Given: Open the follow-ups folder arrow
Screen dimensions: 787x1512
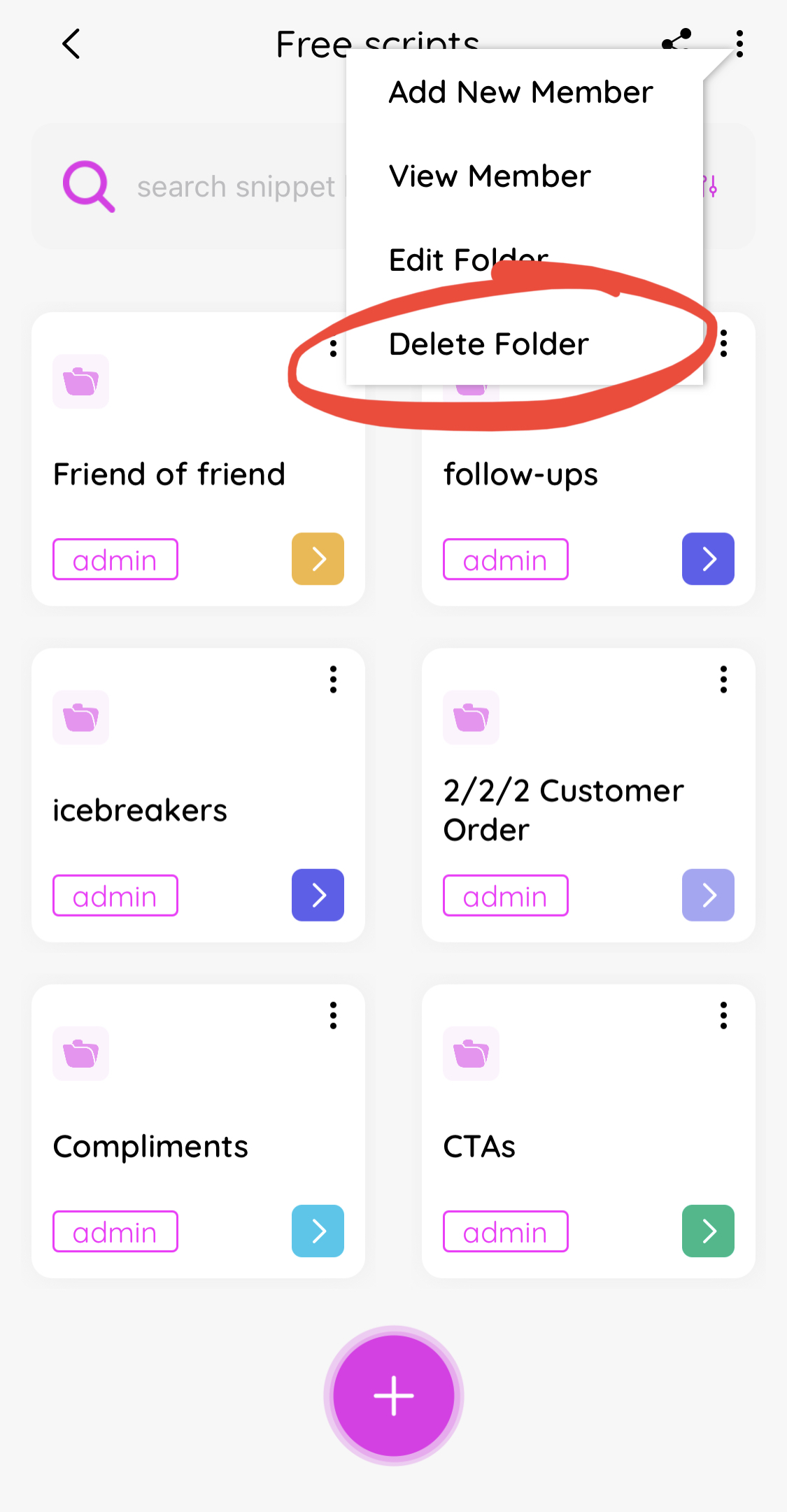Looking at the screenshot, I should click(x=708, y=559).
